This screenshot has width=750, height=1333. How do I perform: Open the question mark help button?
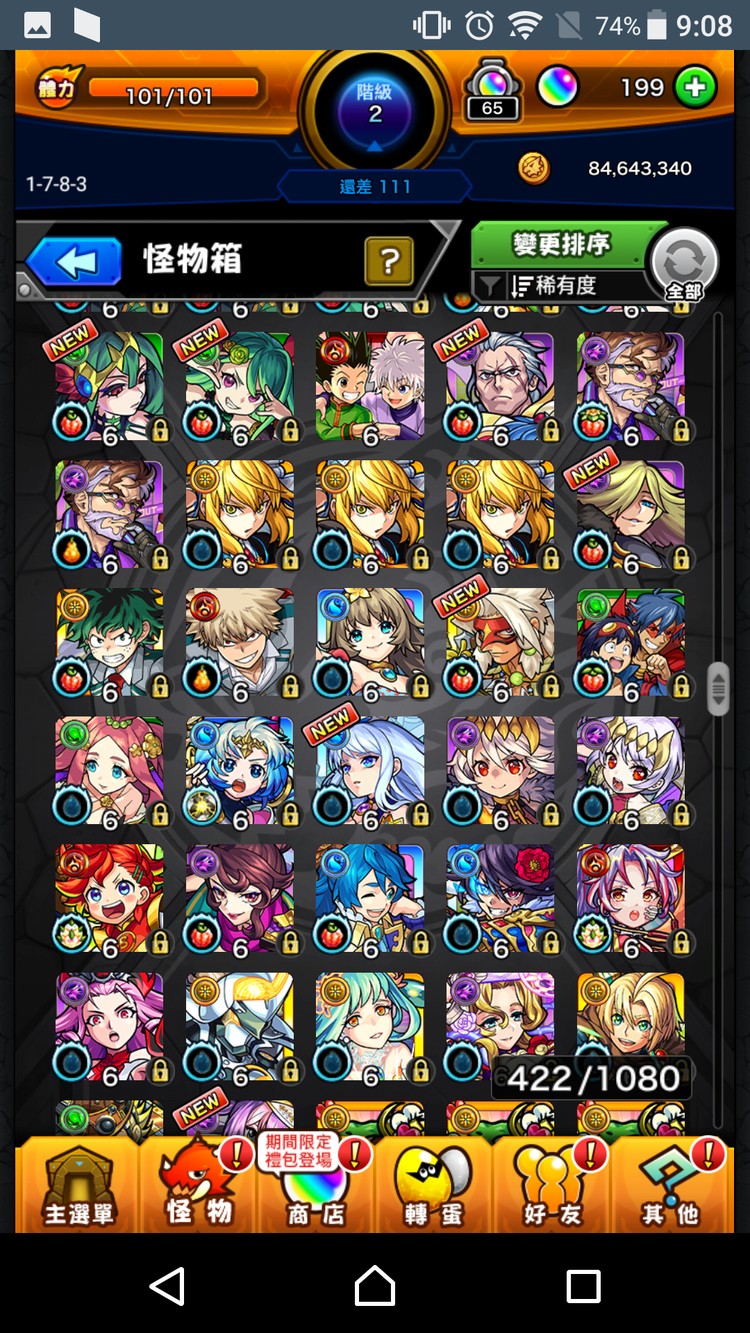click(389, 262)
